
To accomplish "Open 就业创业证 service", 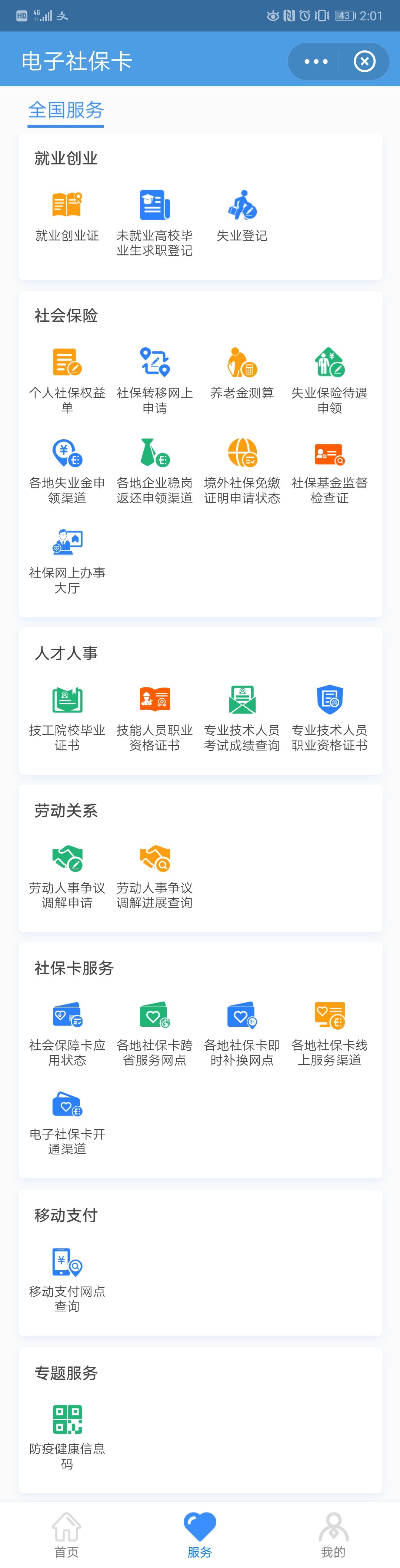I will (67, 216).
